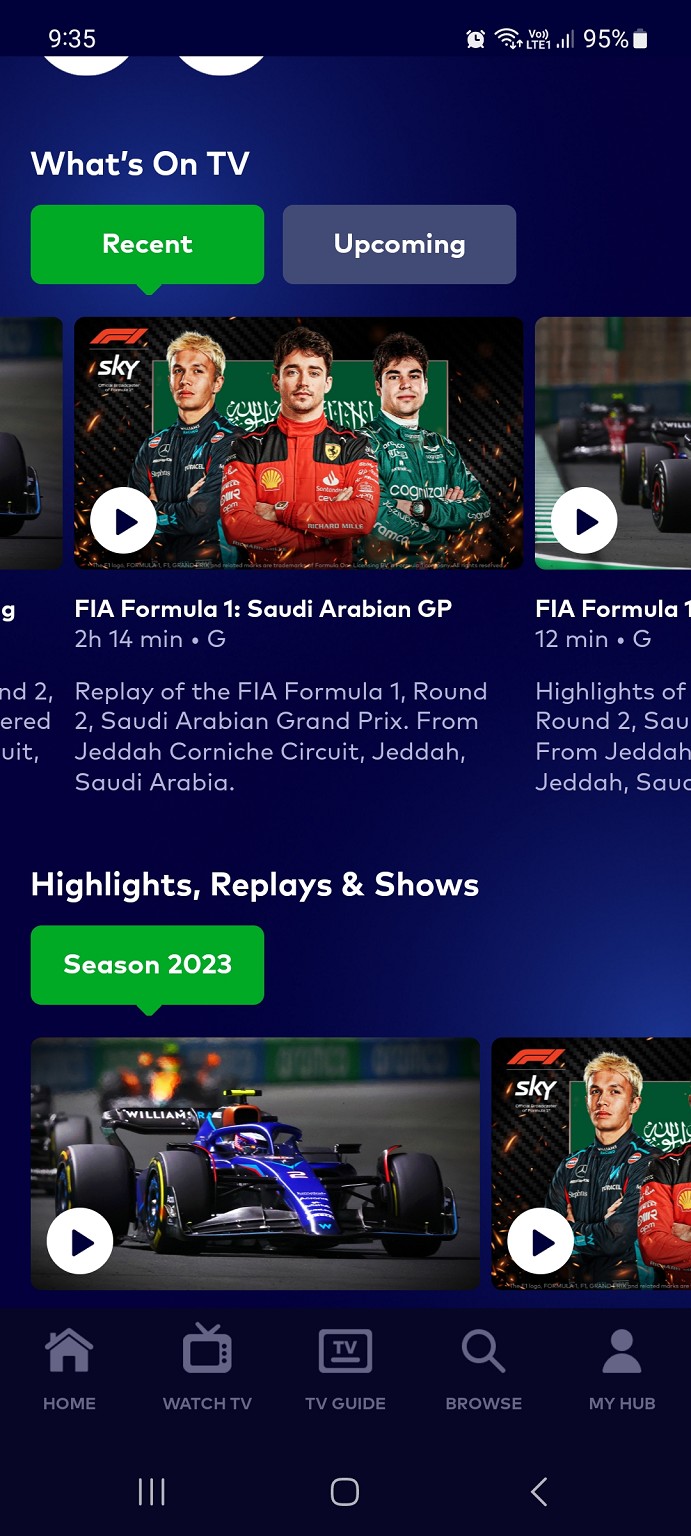Open the system recent apps view
This screenshot has height=1536, width=691.
click(x=151, y=1492)
